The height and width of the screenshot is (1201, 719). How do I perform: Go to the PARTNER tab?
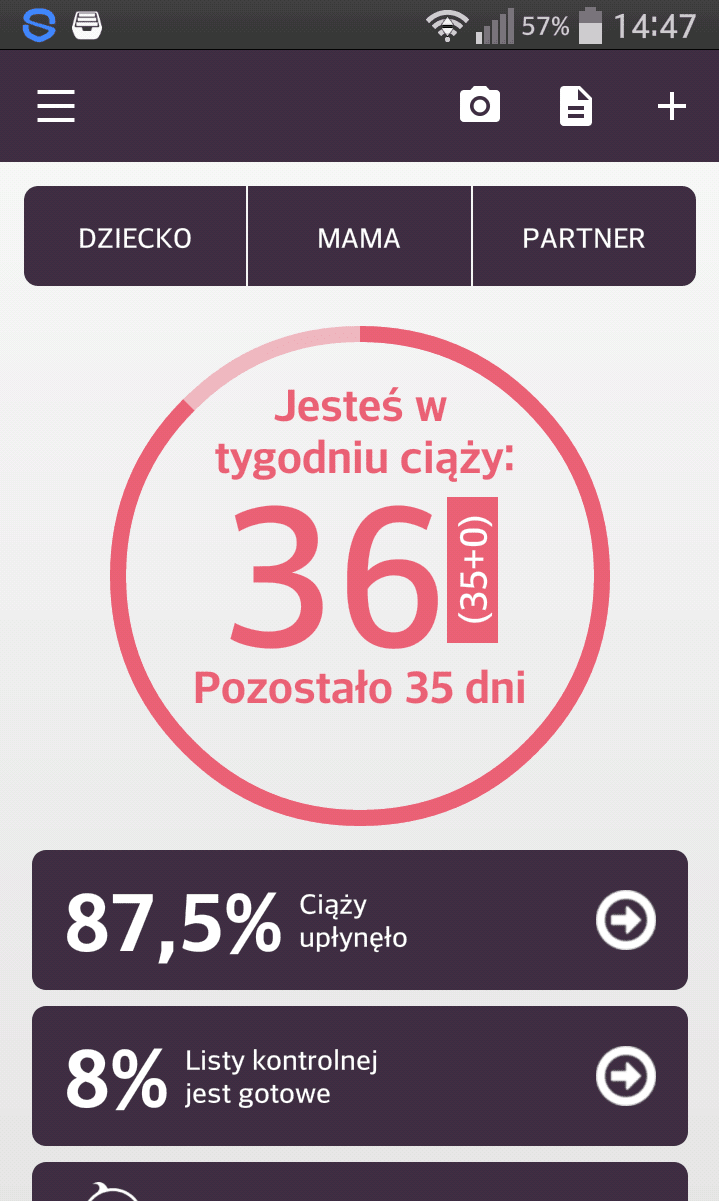(584, 238)
